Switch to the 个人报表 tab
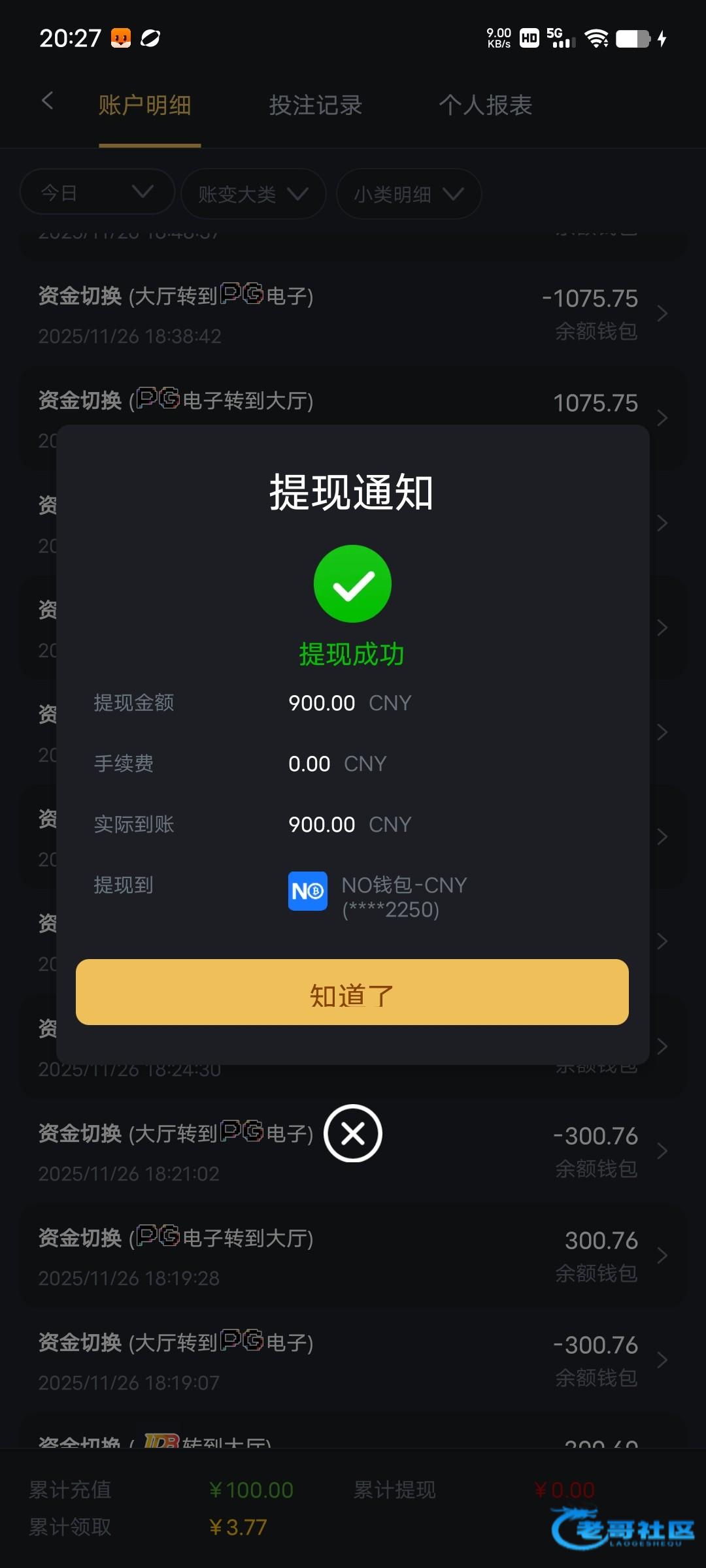 [x=486, y=105]
